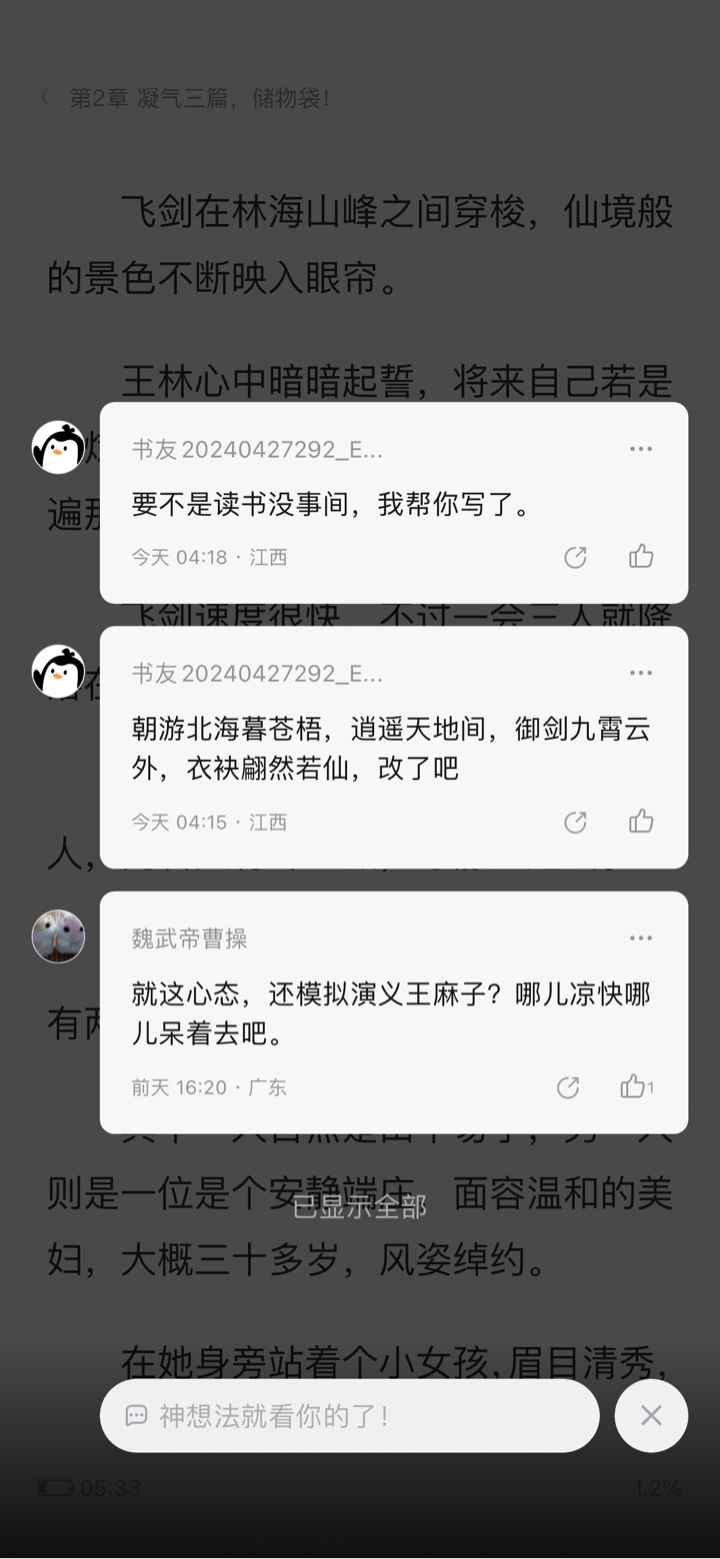Open overflow menu on 魏武帝曹操's comment
Screen dimensions: 720x1559
click(641, 938)
